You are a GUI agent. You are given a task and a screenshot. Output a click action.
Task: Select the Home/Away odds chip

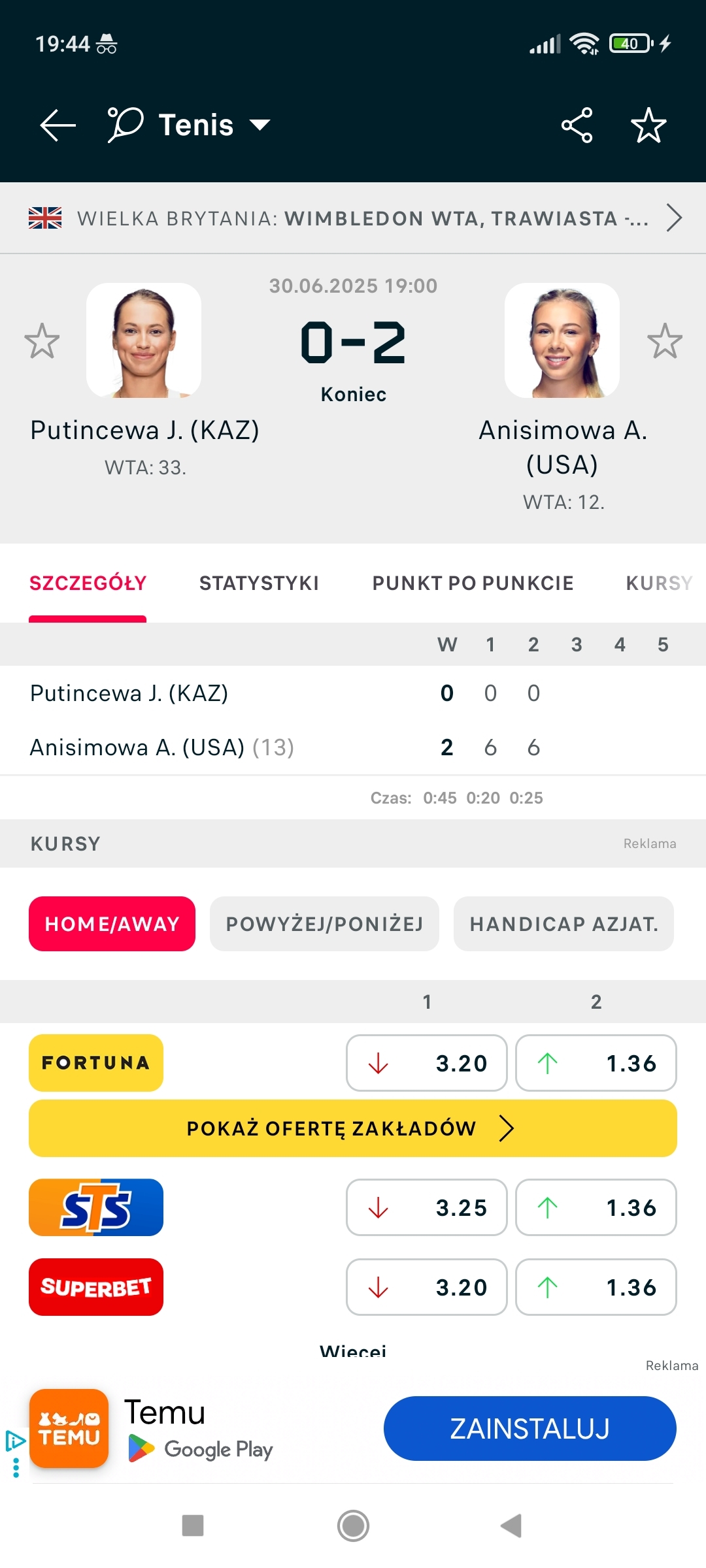click(112, 924)
